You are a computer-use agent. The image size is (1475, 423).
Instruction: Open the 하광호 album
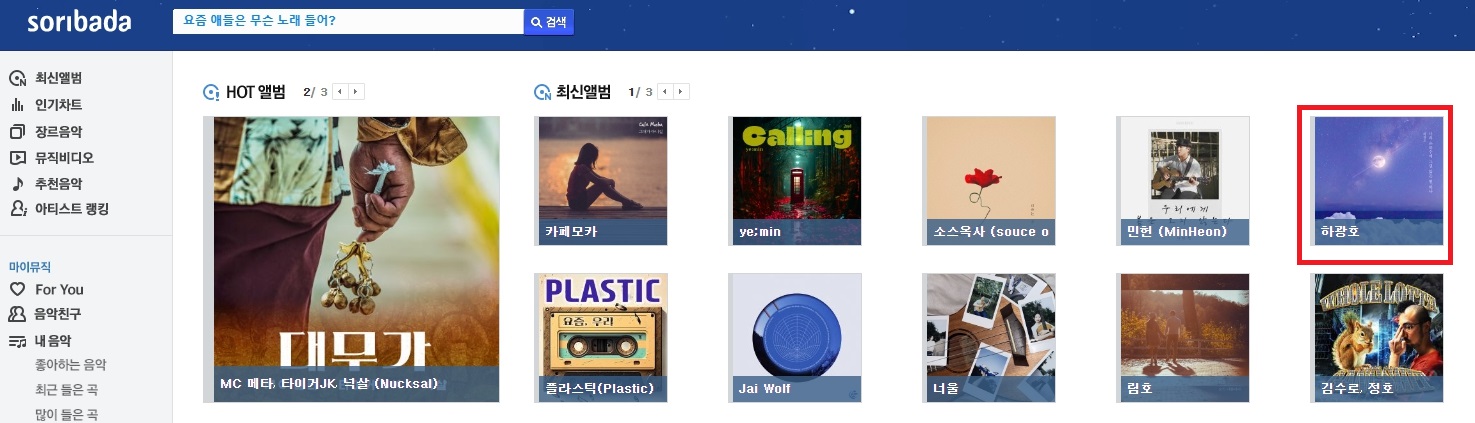1376,180
